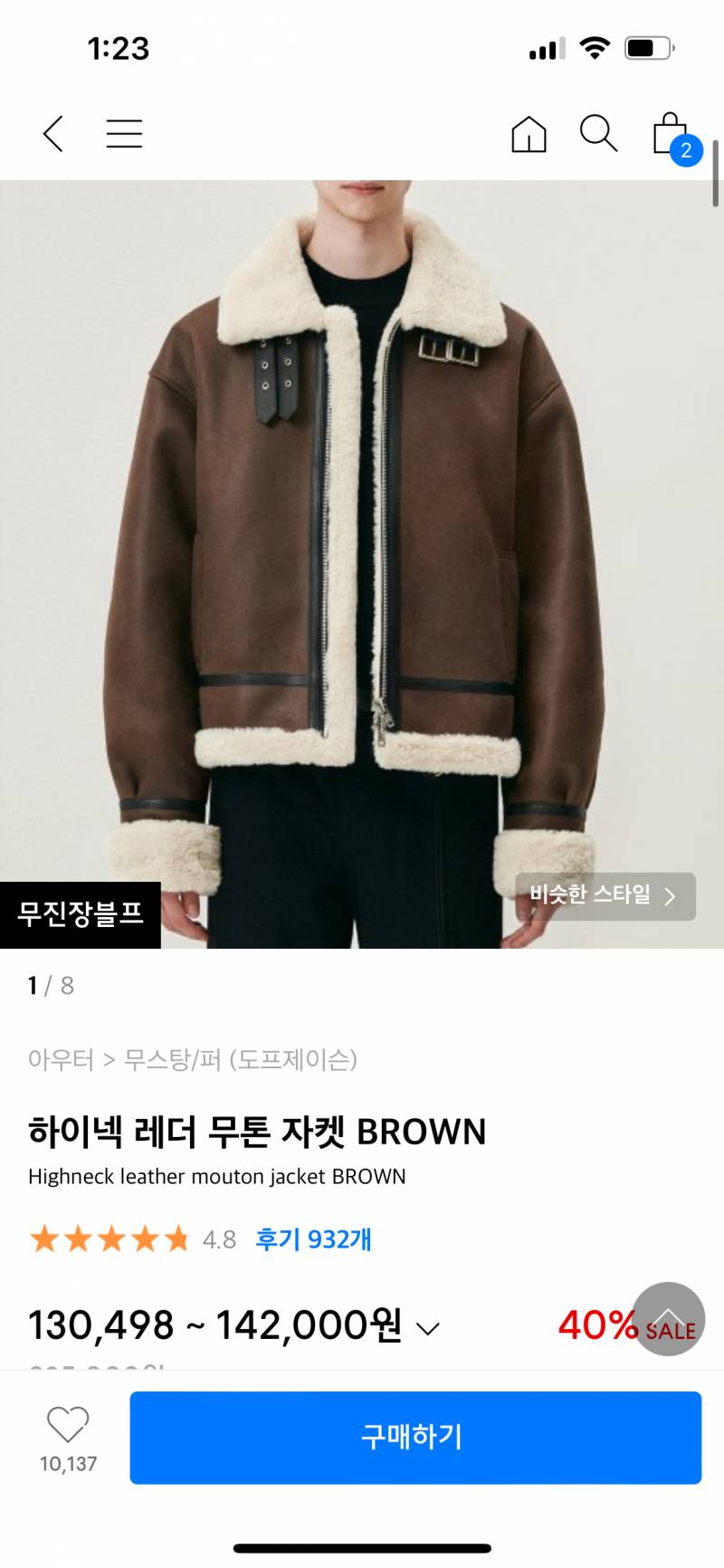Expand the price range details

(427, 1328)
